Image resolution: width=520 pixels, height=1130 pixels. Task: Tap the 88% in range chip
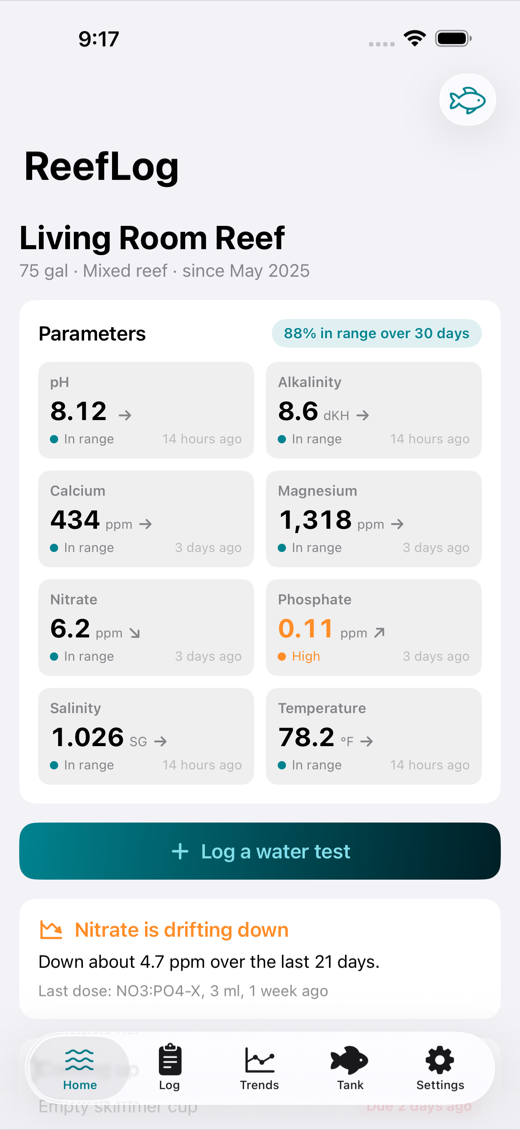[x=377, y=334]
